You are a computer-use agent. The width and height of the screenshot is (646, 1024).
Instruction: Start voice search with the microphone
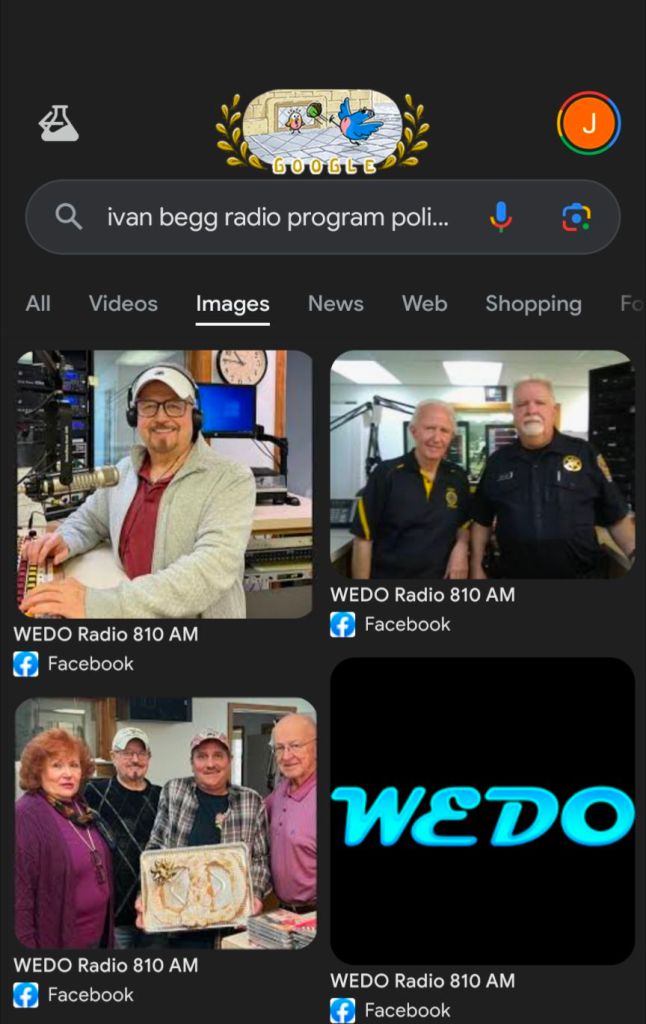pyautogui.click(x=501, y=217)
